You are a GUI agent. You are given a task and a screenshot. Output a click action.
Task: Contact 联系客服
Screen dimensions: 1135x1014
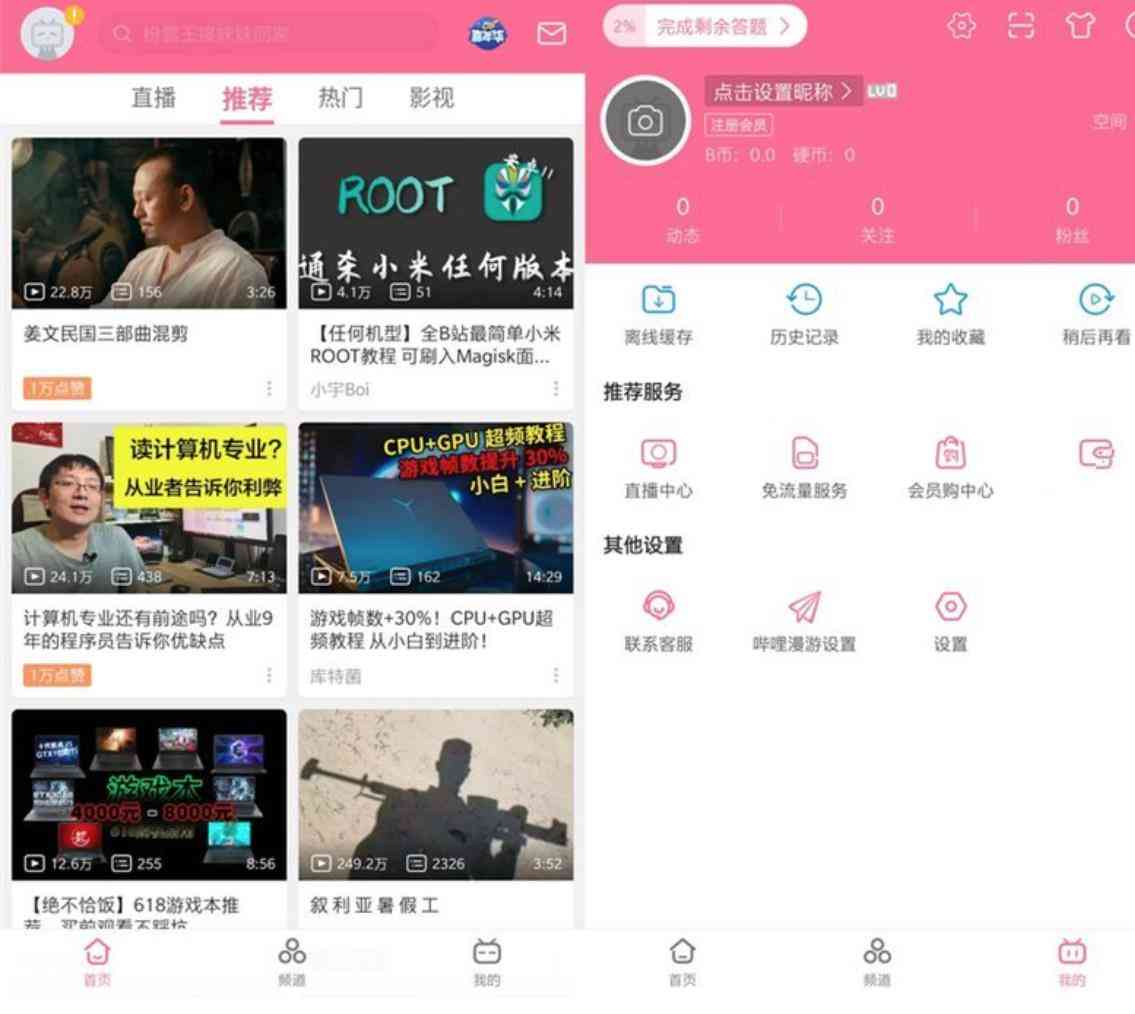[x=658, y=621]
